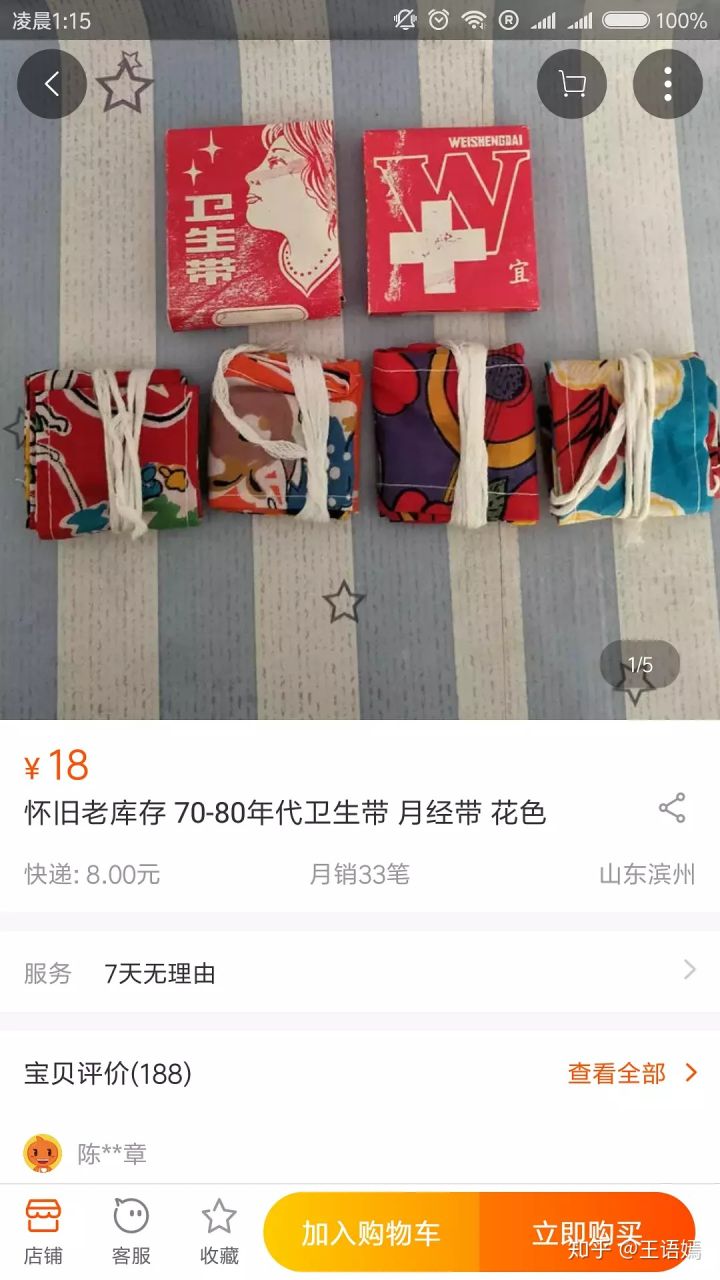Screen dimensions: 720x1280
Task: Share this product listing
Action: coord(672,809)
